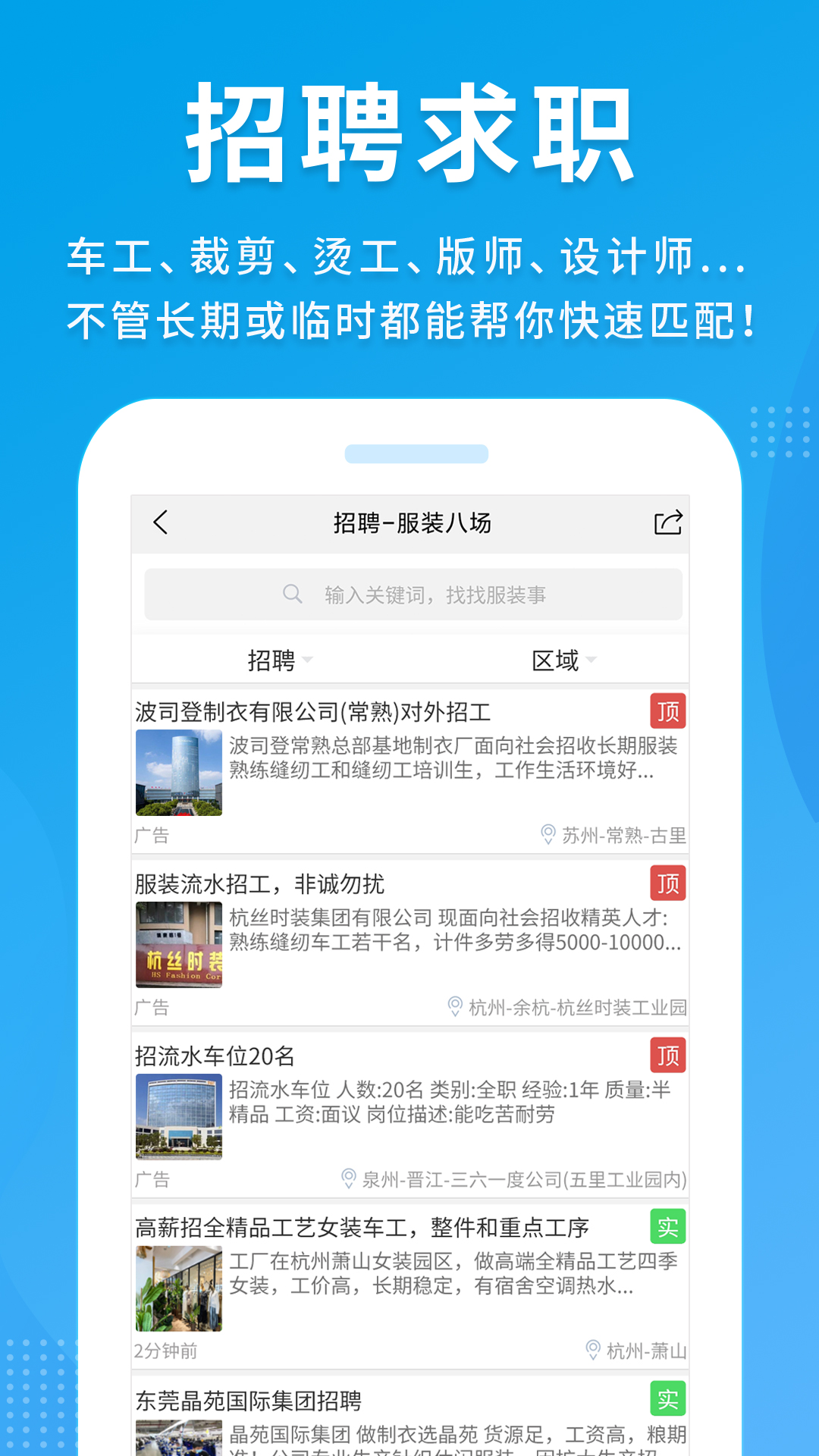The image size is (819, 1456).
Task: Open the 服装流水招工，非诚勿扰 listing
Action: [x=262, y=883]
